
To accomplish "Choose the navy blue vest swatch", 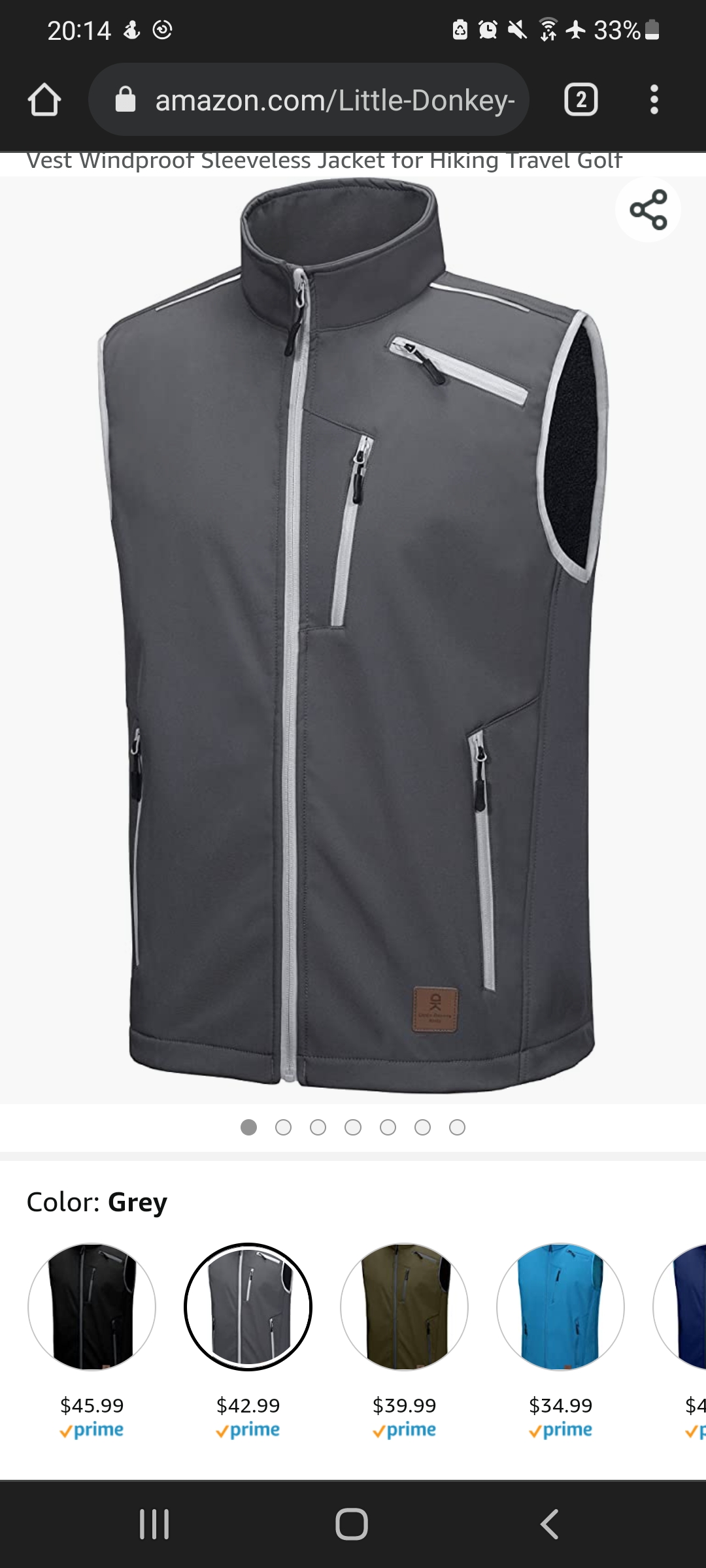I will tap(681, 1307).
